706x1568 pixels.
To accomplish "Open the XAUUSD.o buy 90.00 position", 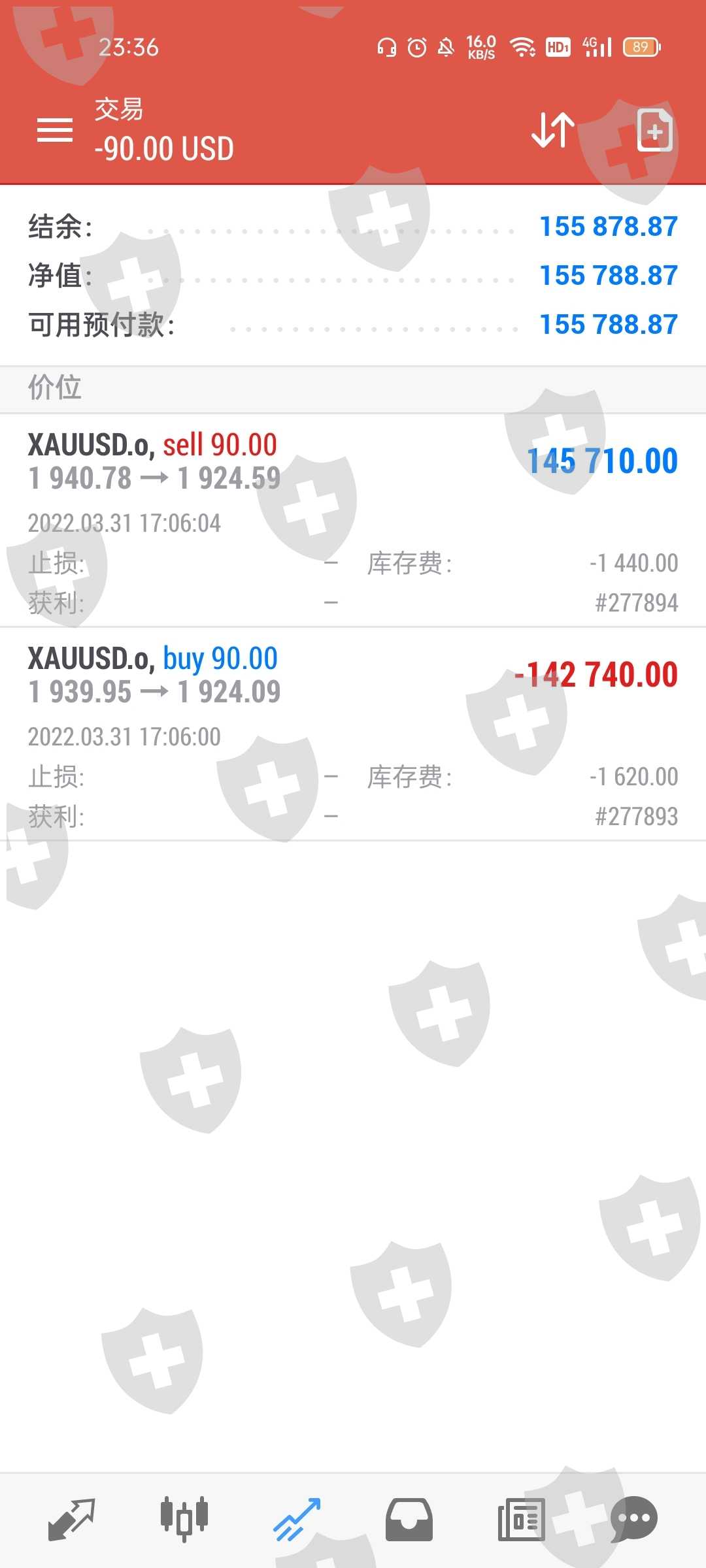I will point(353,734).
